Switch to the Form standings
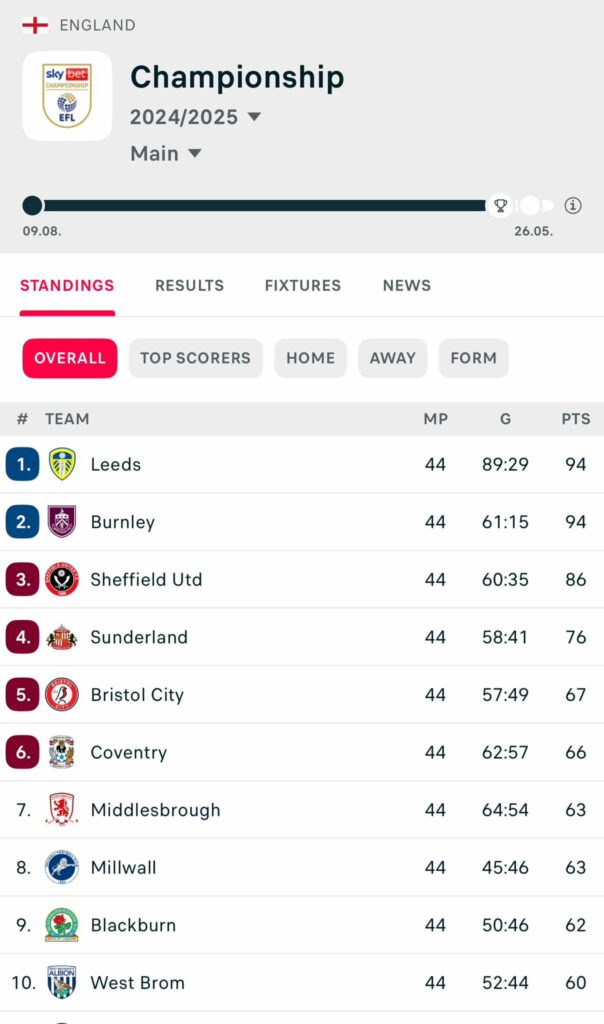Image resolution: width=604 pixels, height=1024 pixels. [473, 358]
